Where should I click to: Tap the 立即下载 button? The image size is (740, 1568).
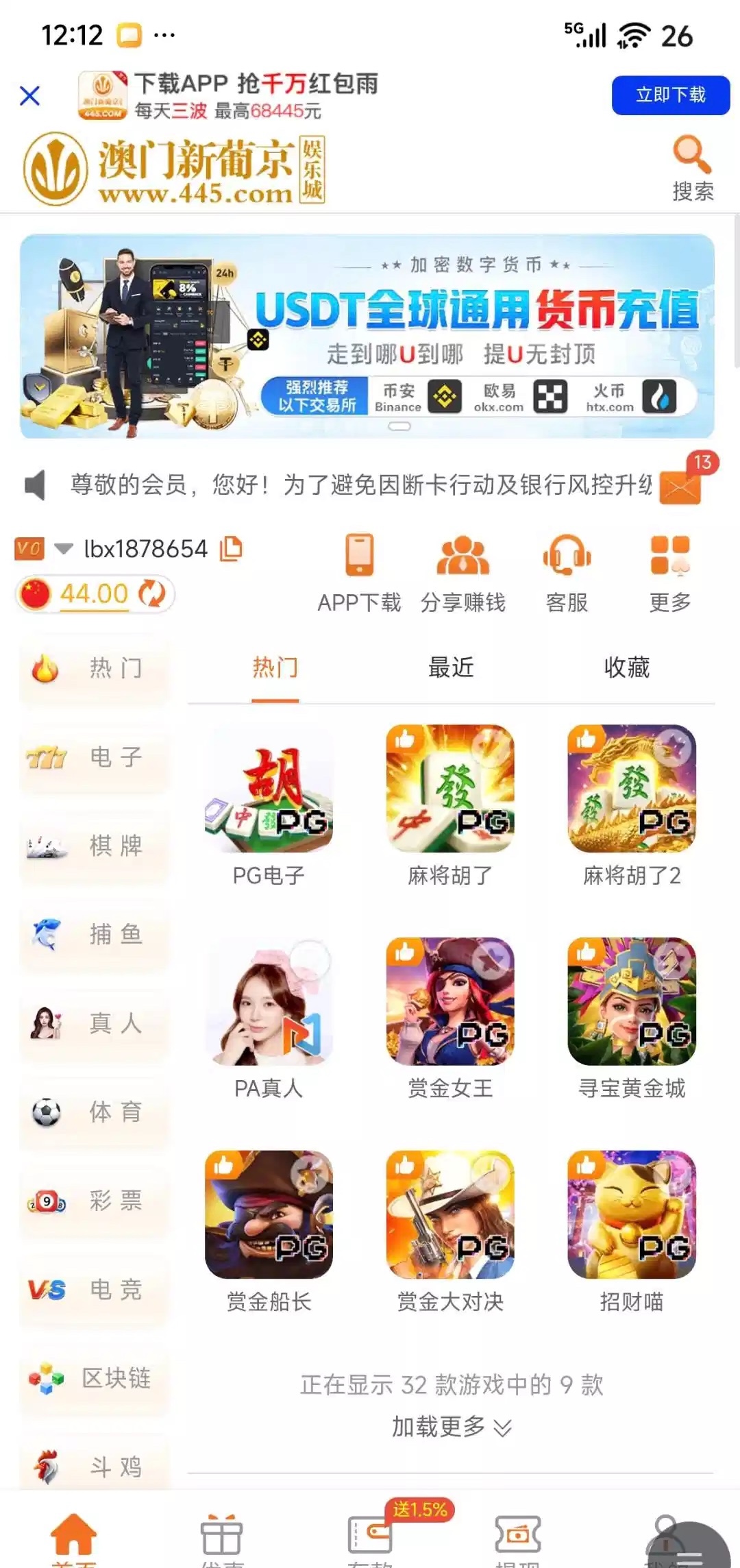(x=670, y=95)
